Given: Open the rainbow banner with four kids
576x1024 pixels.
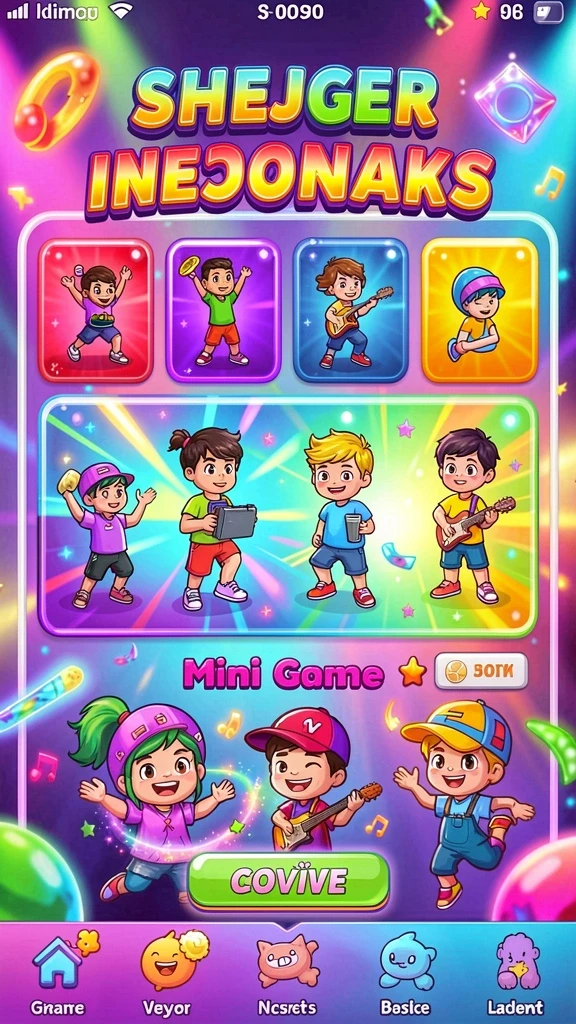Looking at the screenshot, I should tap(288, 516).
